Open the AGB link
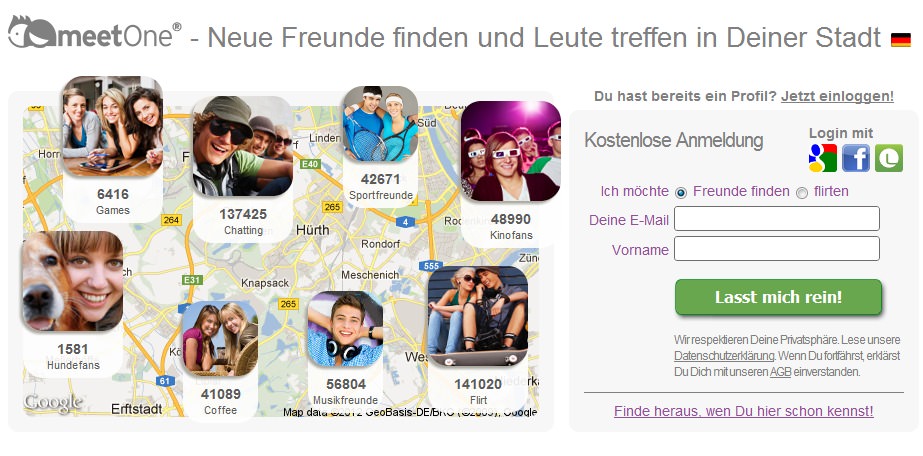The width and height of the screenshot is (923, 456). [780, 372]
